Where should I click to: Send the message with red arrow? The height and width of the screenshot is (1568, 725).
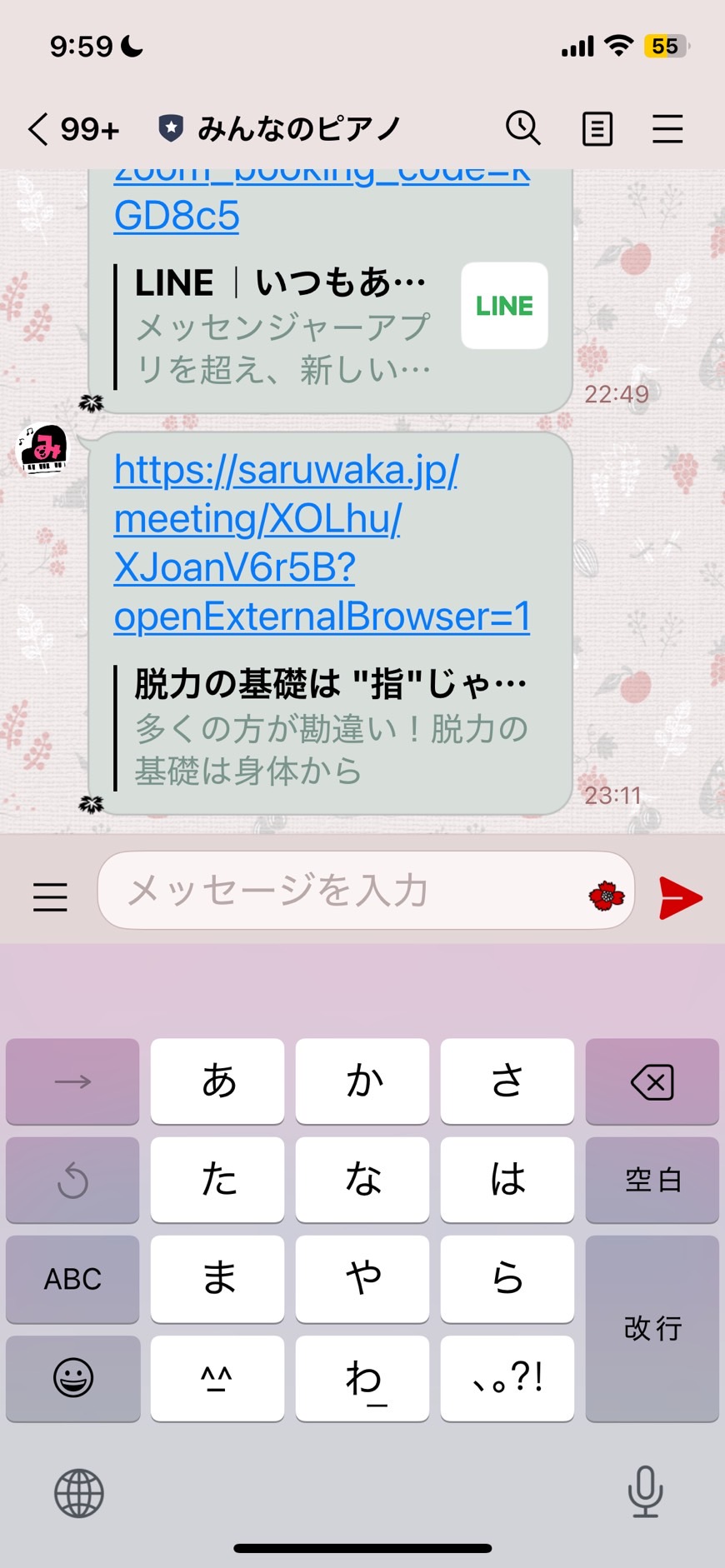tap(680, 897)
